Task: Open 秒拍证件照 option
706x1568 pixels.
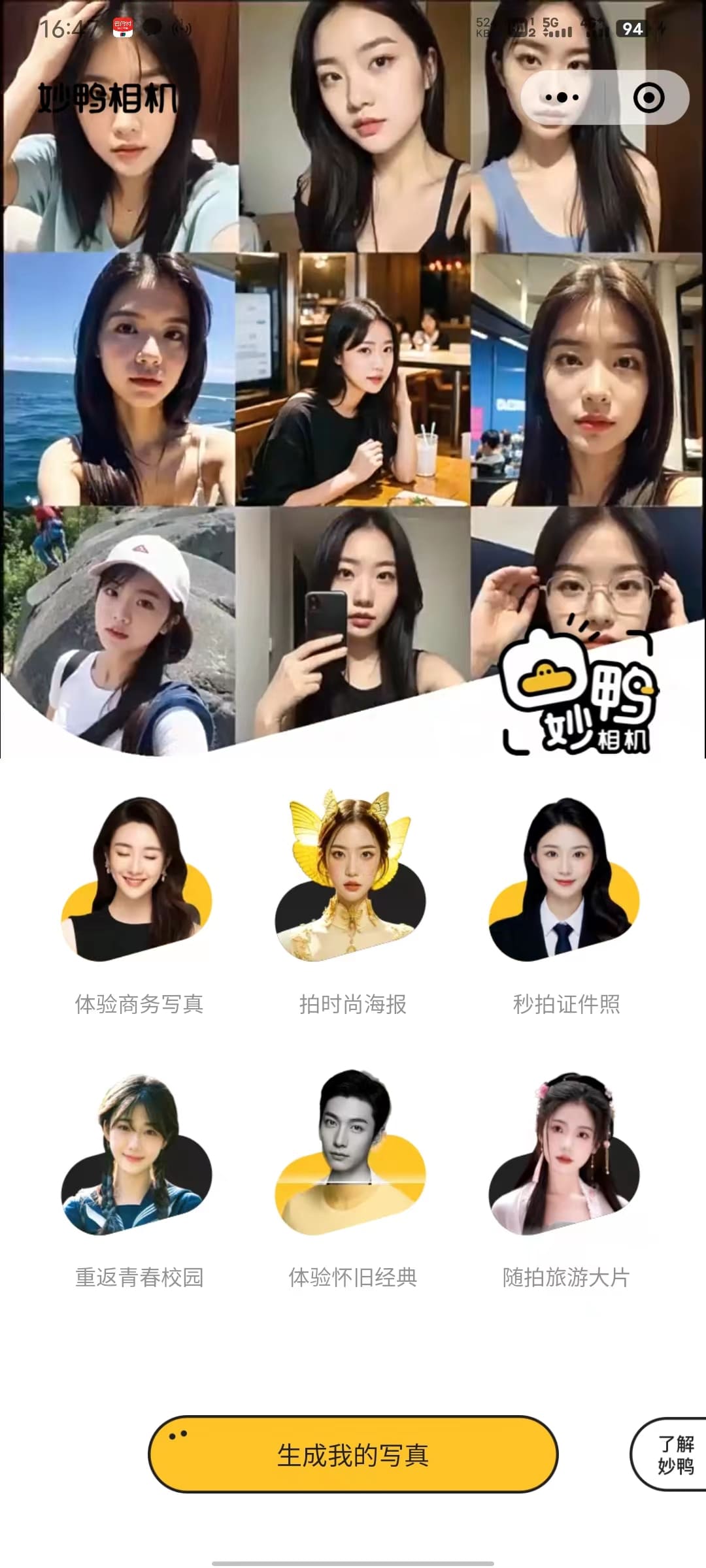Action: point(566,905)
